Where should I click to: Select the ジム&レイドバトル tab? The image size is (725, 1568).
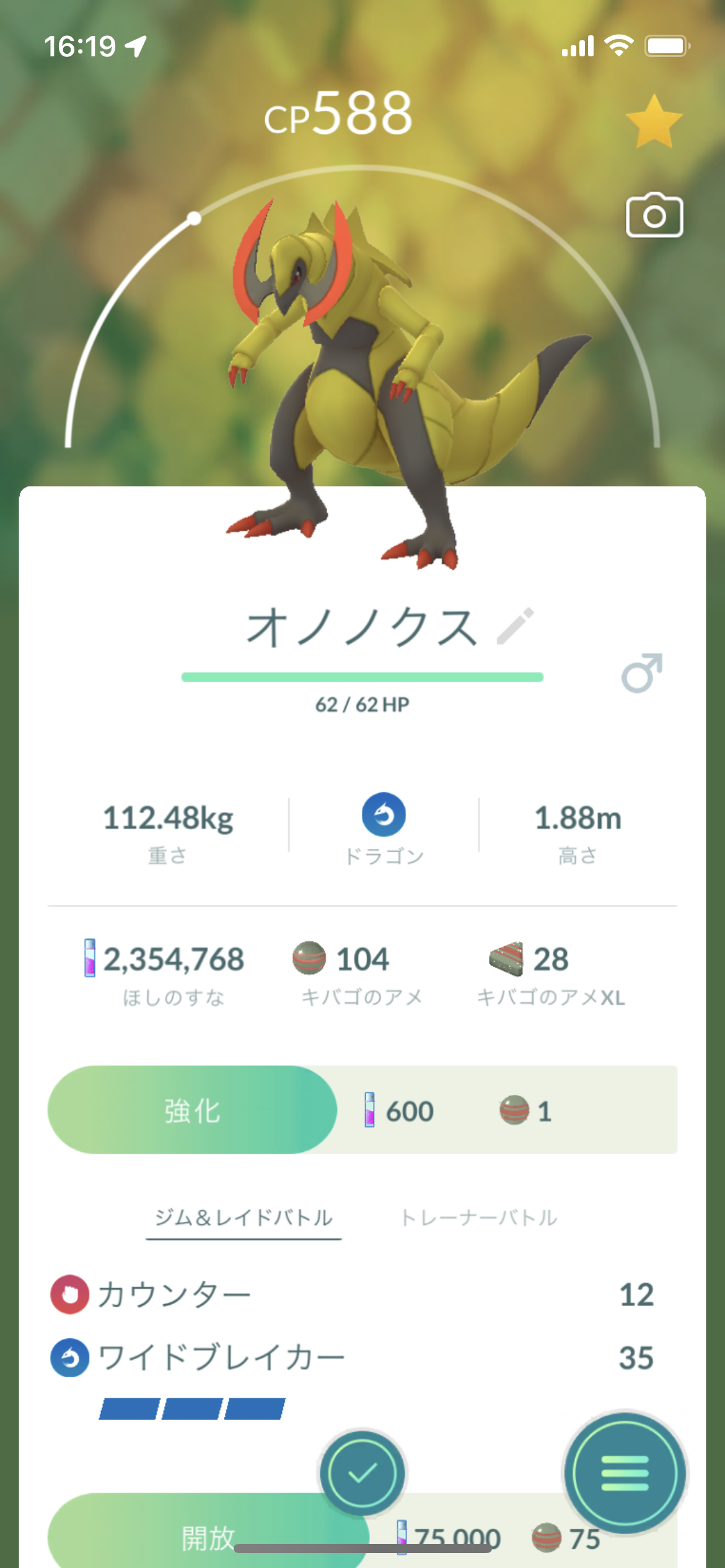tap(244, 1218)
